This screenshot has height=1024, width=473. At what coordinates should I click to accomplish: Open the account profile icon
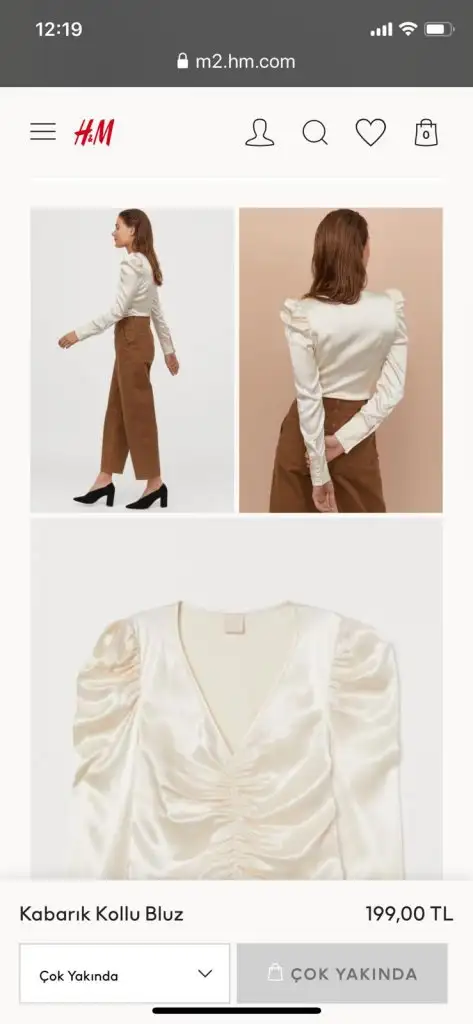point(259,133)
